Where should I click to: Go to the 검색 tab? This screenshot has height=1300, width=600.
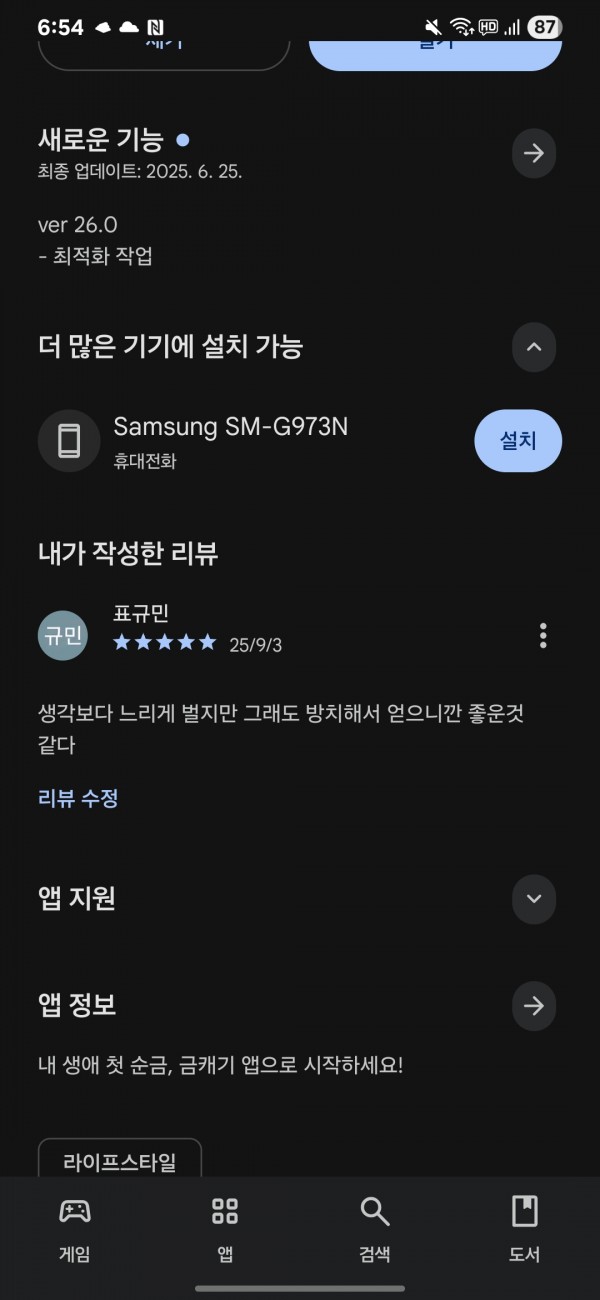pos(375,1229)
